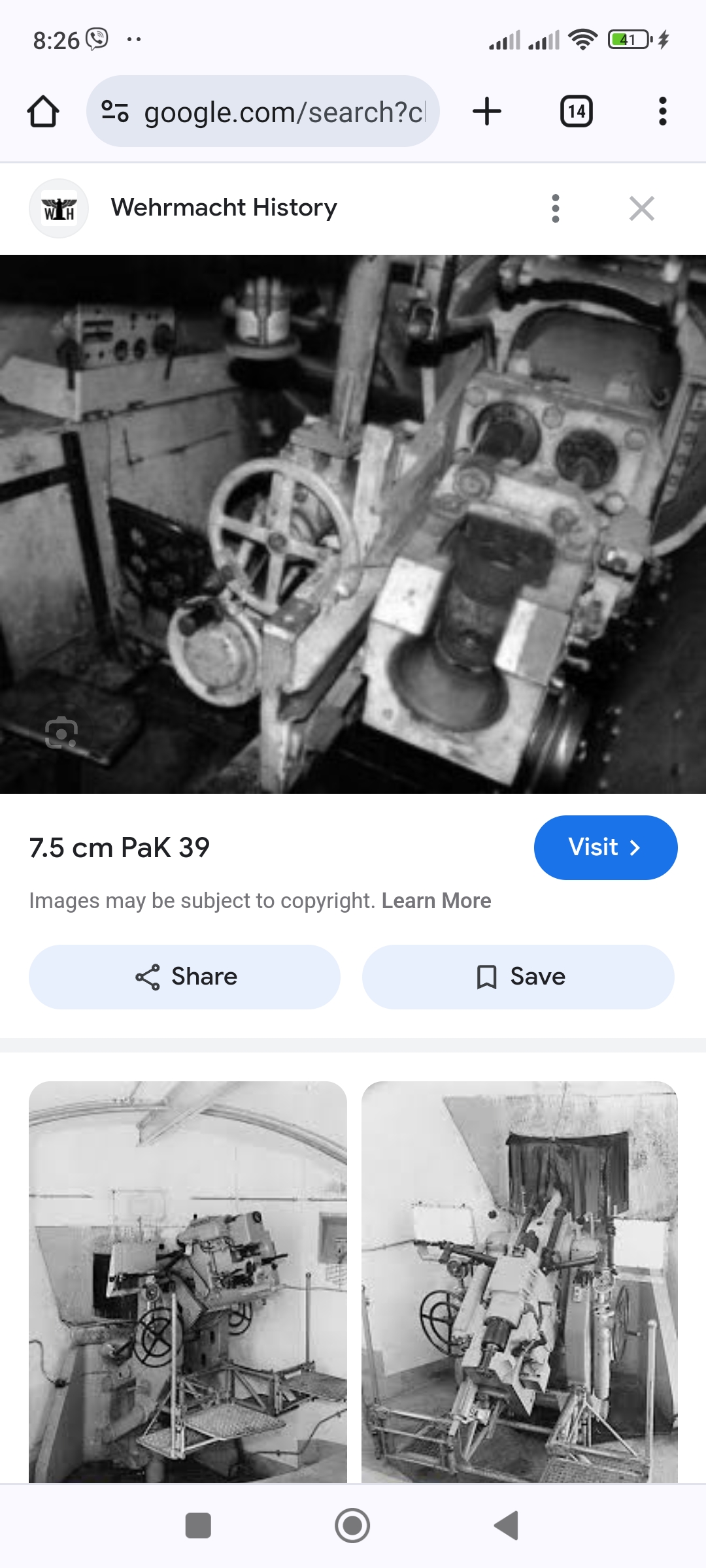This screenshot has width=706, height=1568.
Task: Go to the browser home page
Action: pyautogui.click(x=43, y=111)
